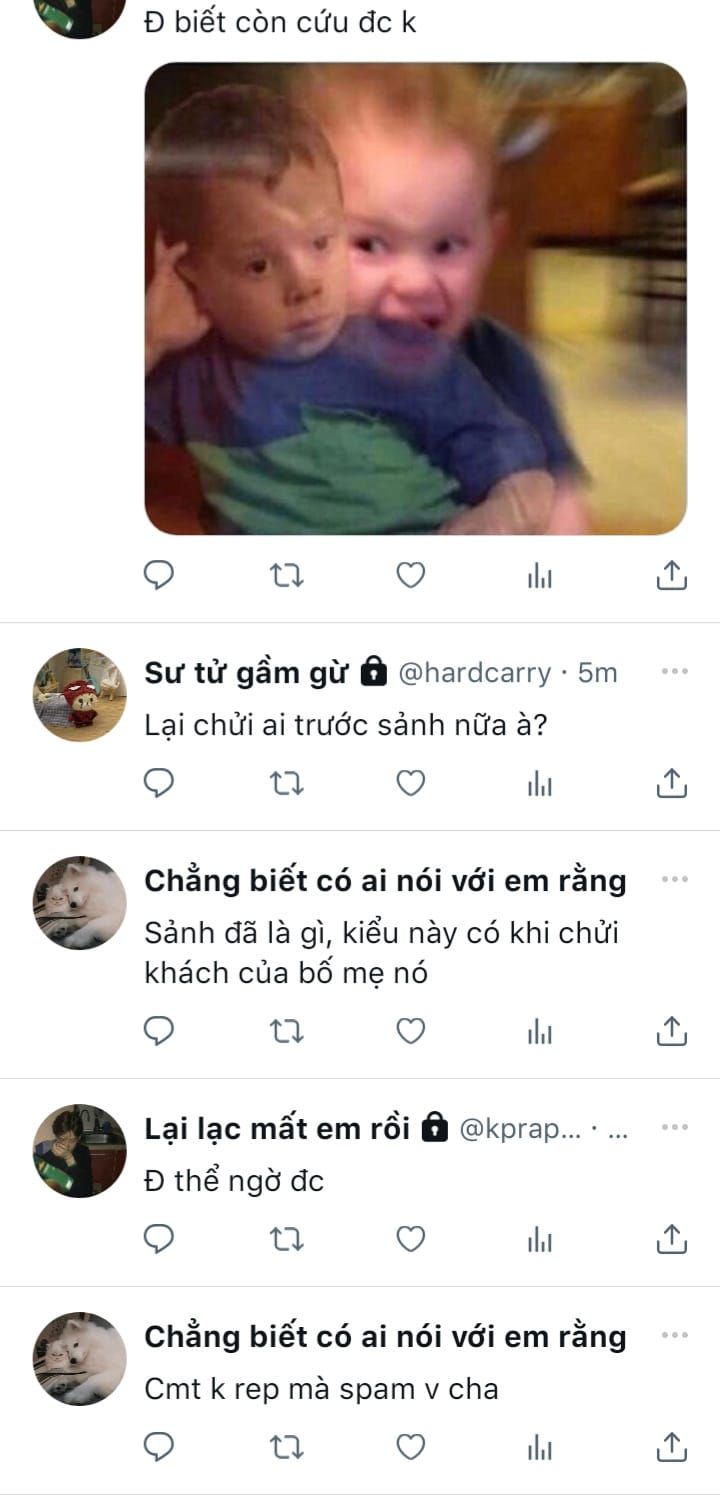Reply to the 'Sảnh đã là gì' tweet

click(159, 1031)
